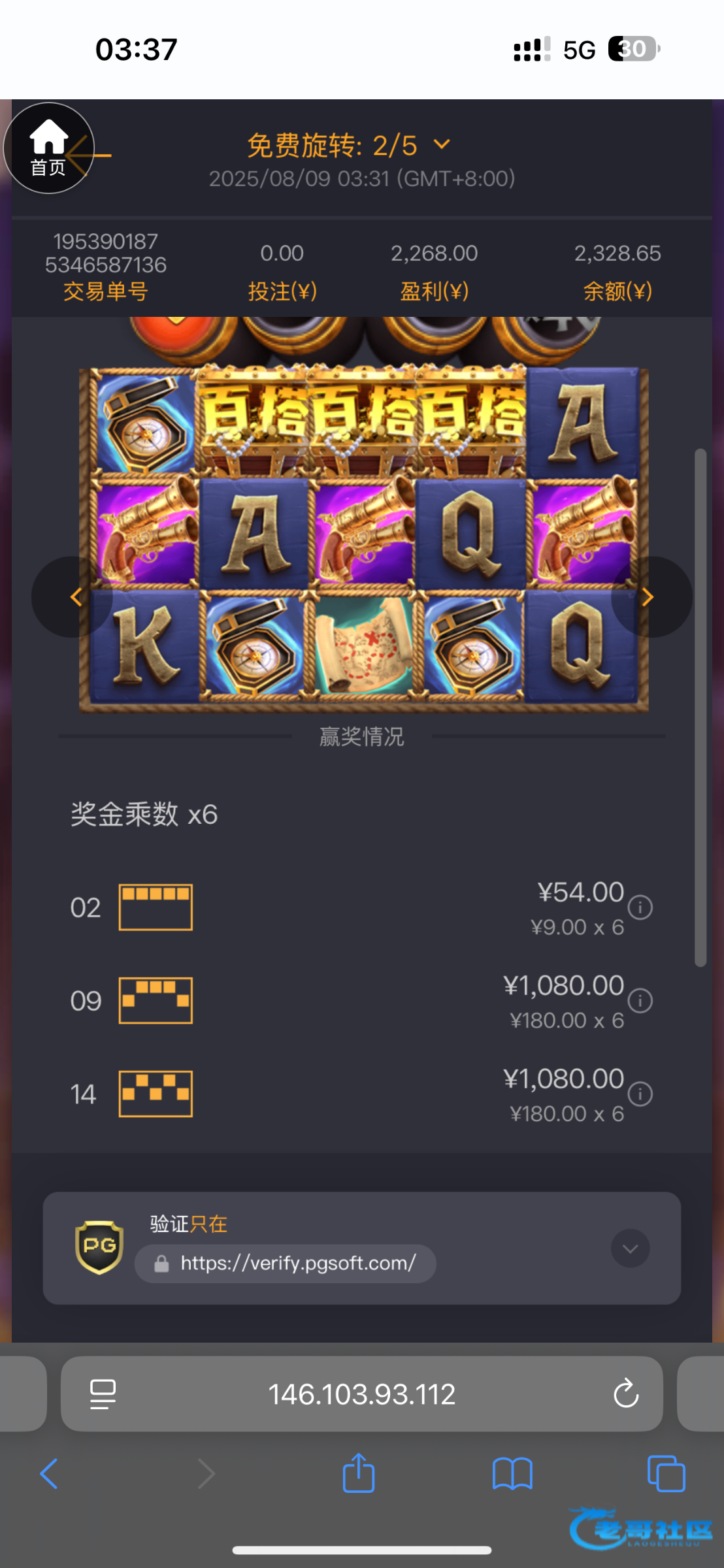Tap the address bar showing 146.103.93.112

[x=361, y=1394]
